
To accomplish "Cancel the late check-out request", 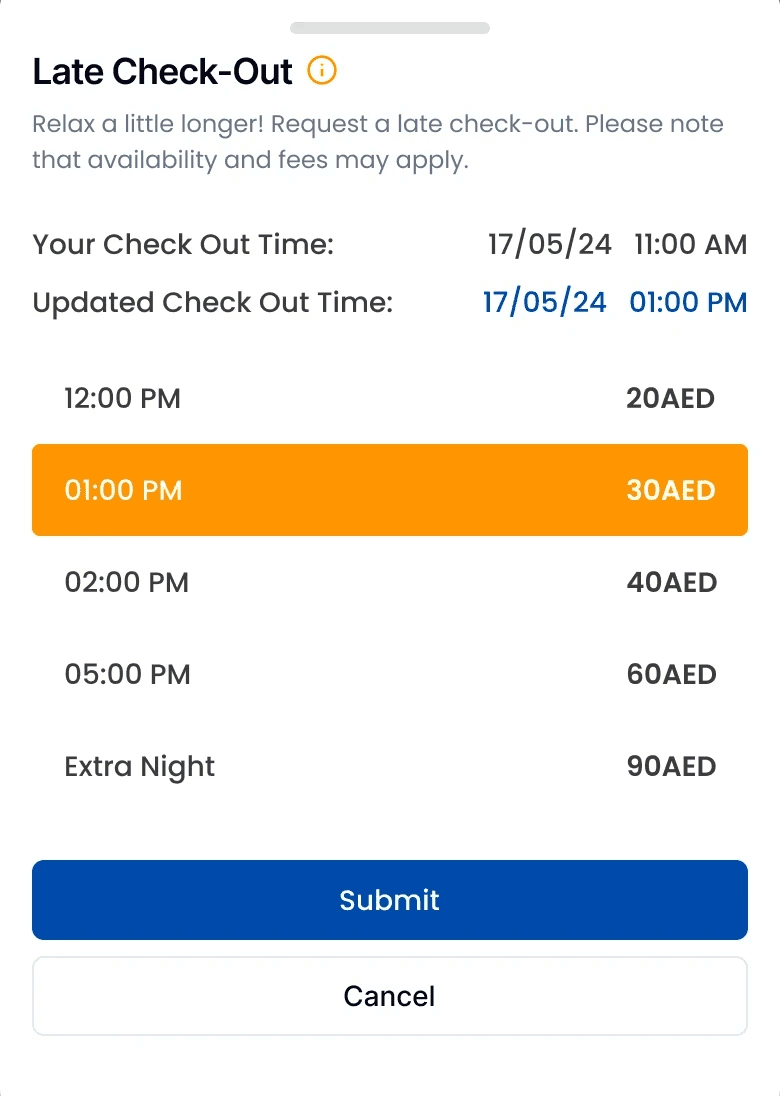I will [x=390, y=996].
